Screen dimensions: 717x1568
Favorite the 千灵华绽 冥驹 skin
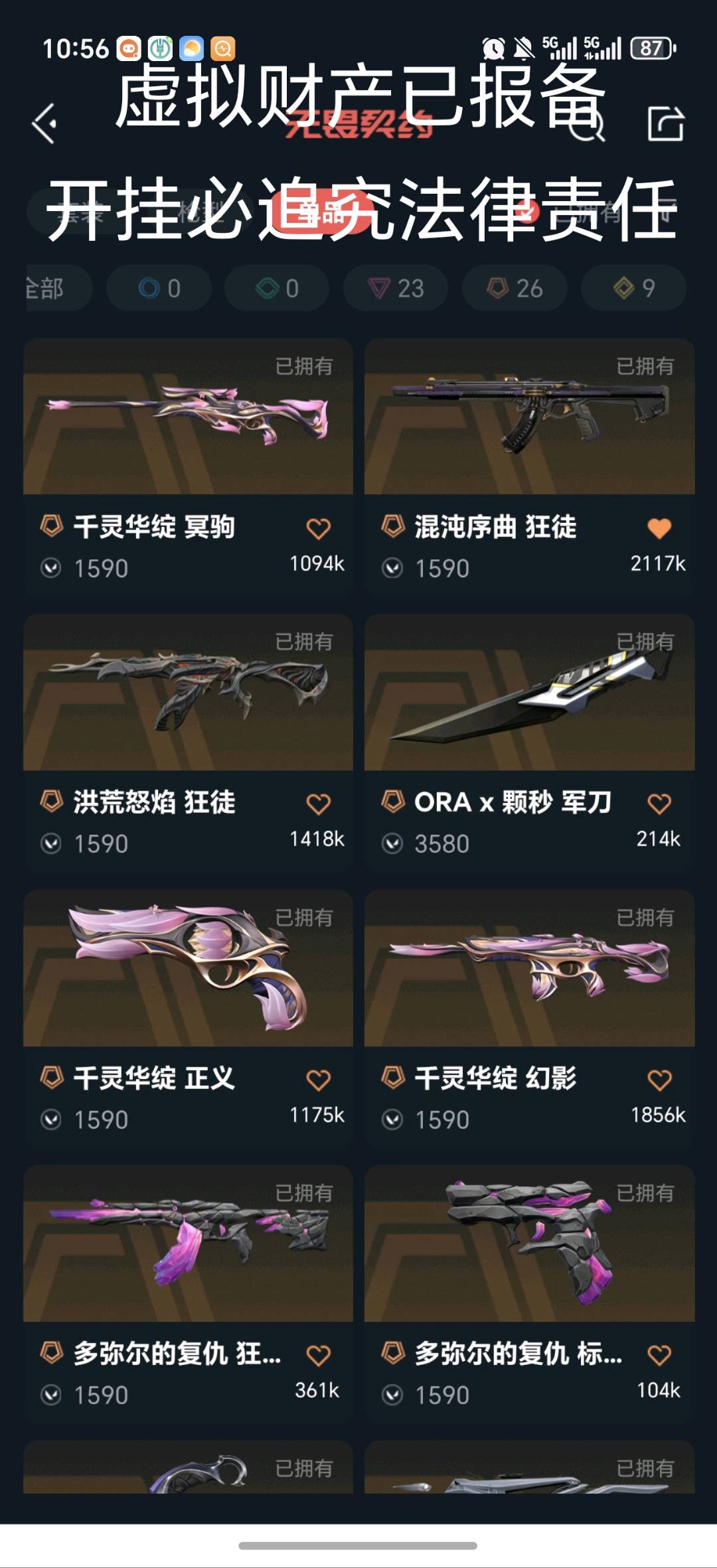point(318,528)
